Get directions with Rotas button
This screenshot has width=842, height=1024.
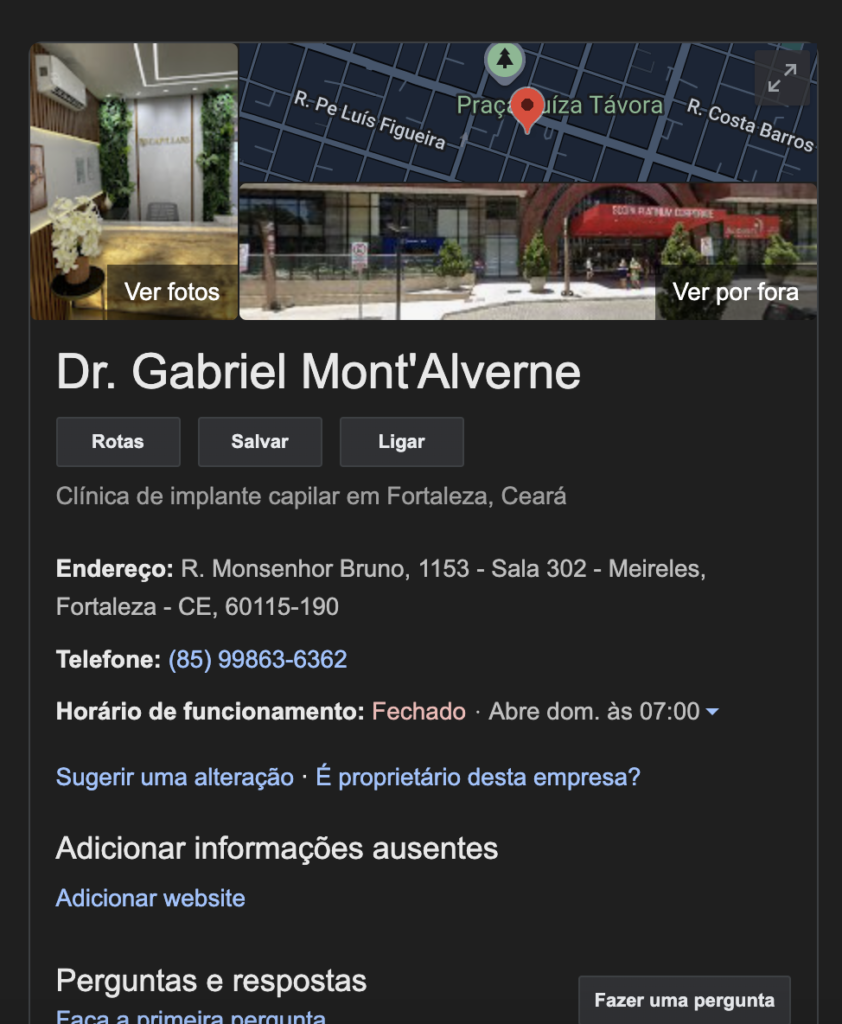(x=118, y=442)
